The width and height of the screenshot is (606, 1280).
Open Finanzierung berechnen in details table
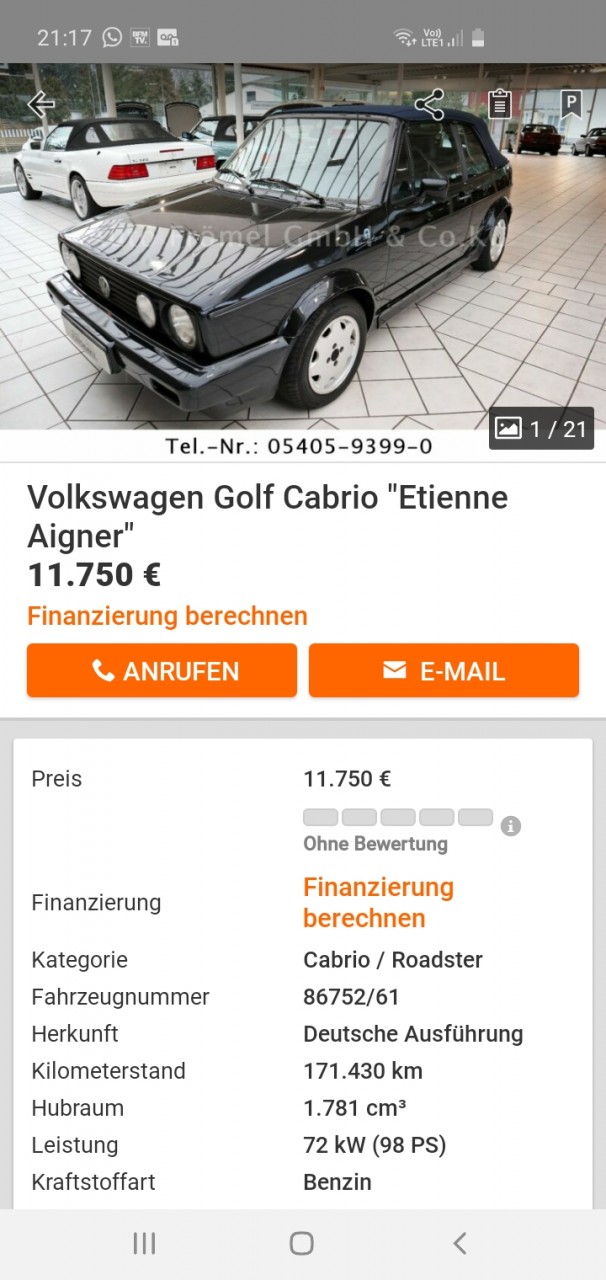point(378,902)
